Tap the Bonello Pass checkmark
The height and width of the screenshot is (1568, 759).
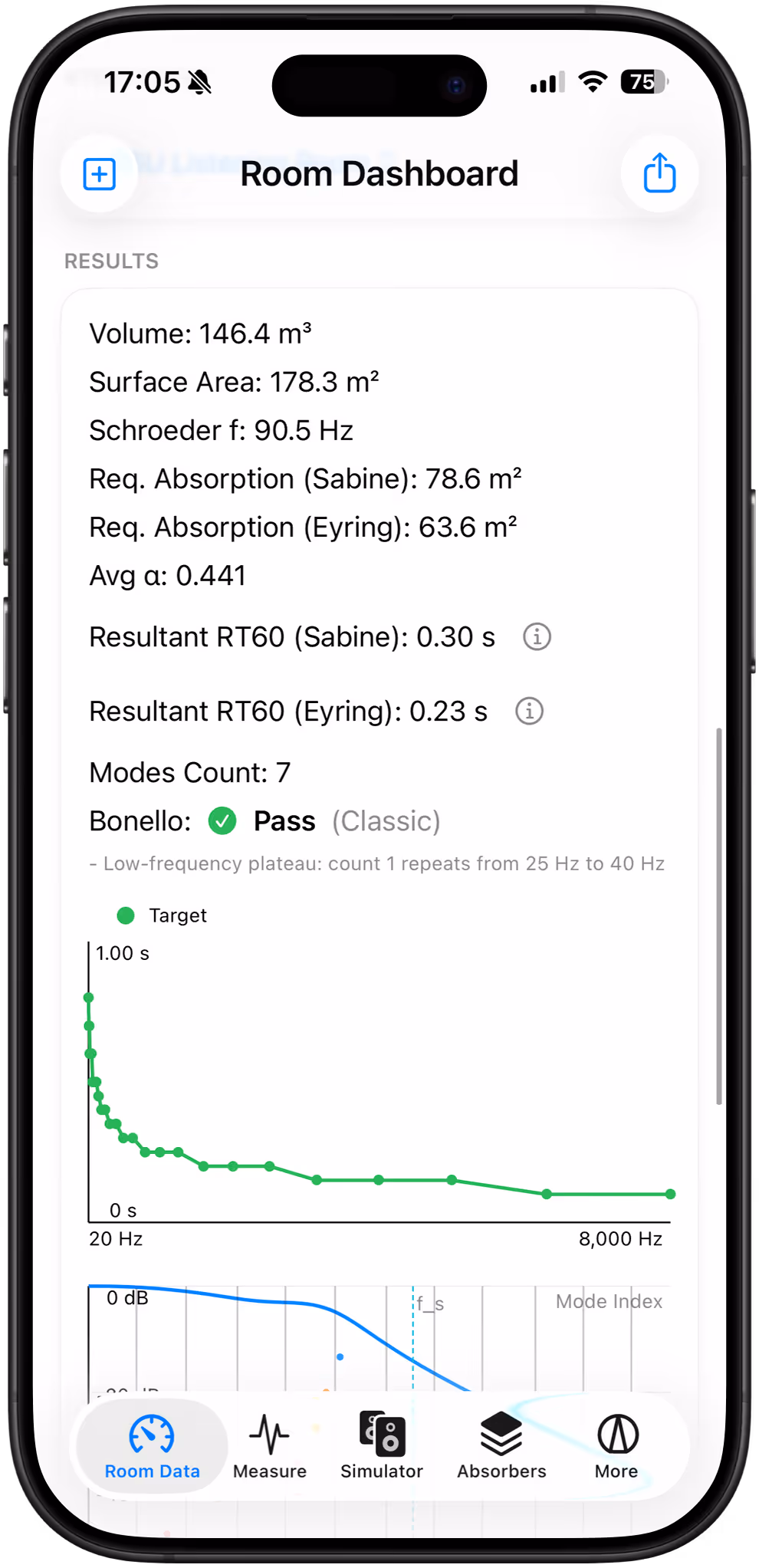pyautogui.click(x=223, y=821)
